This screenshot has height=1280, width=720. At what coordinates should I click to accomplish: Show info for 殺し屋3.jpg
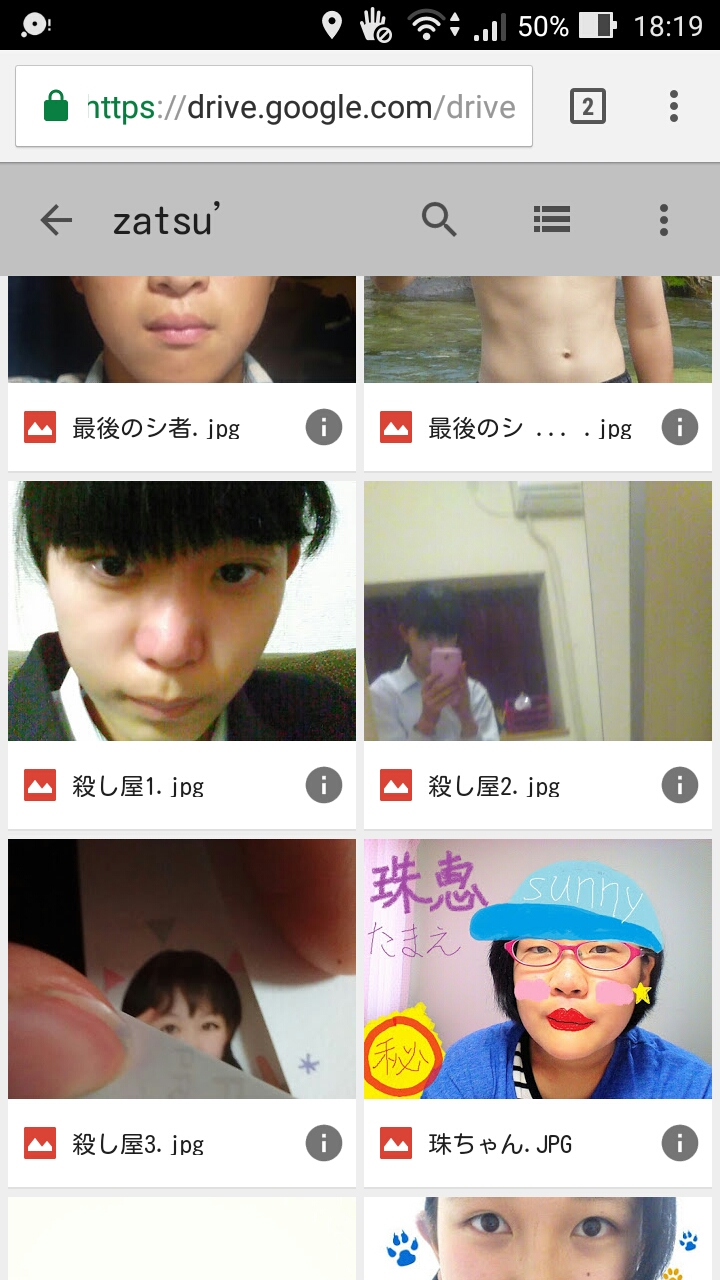[x=323, y=1143]
